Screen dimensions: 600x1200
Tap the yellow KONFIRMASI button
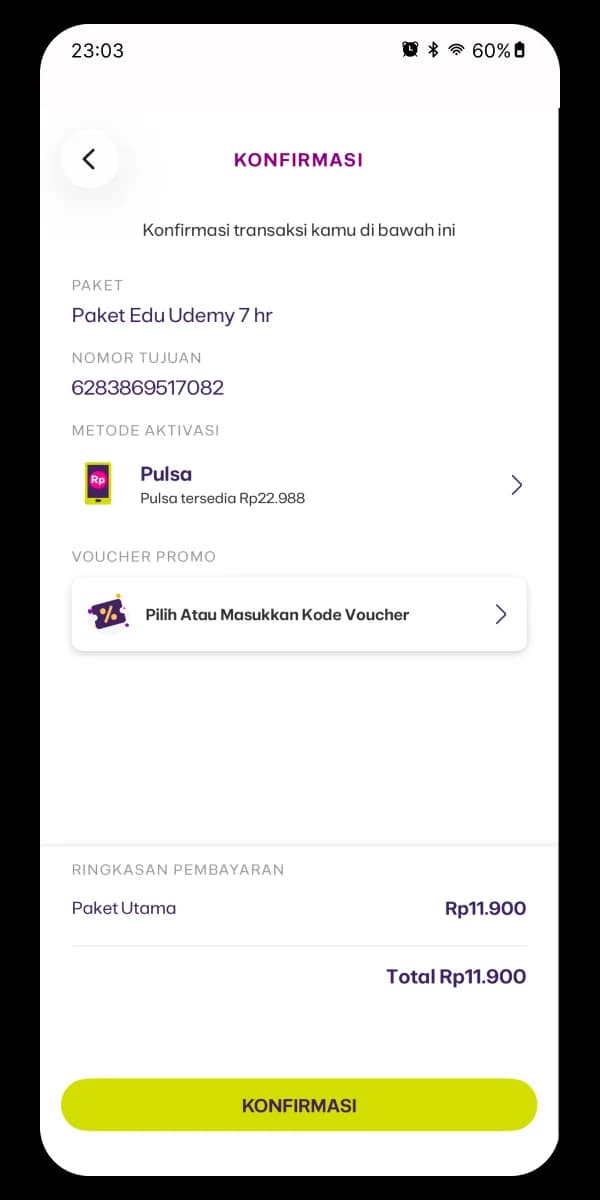point(299,1105)
